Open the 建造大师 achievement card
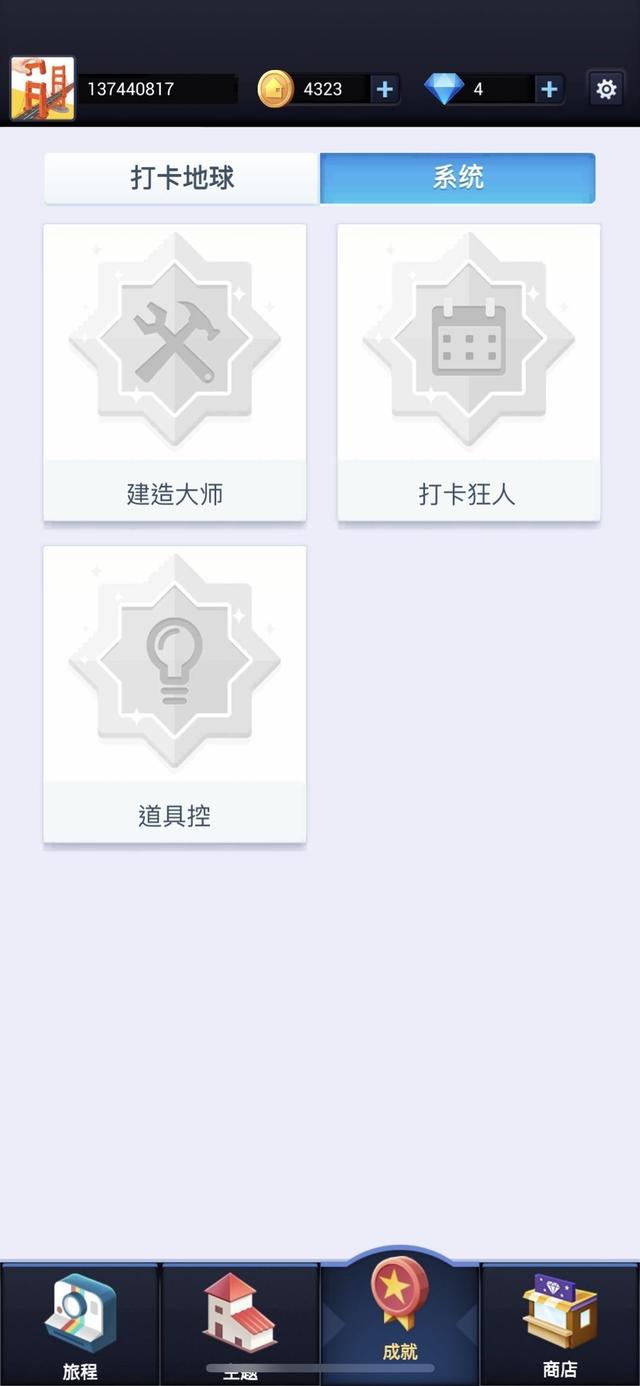 click(175, 372)
